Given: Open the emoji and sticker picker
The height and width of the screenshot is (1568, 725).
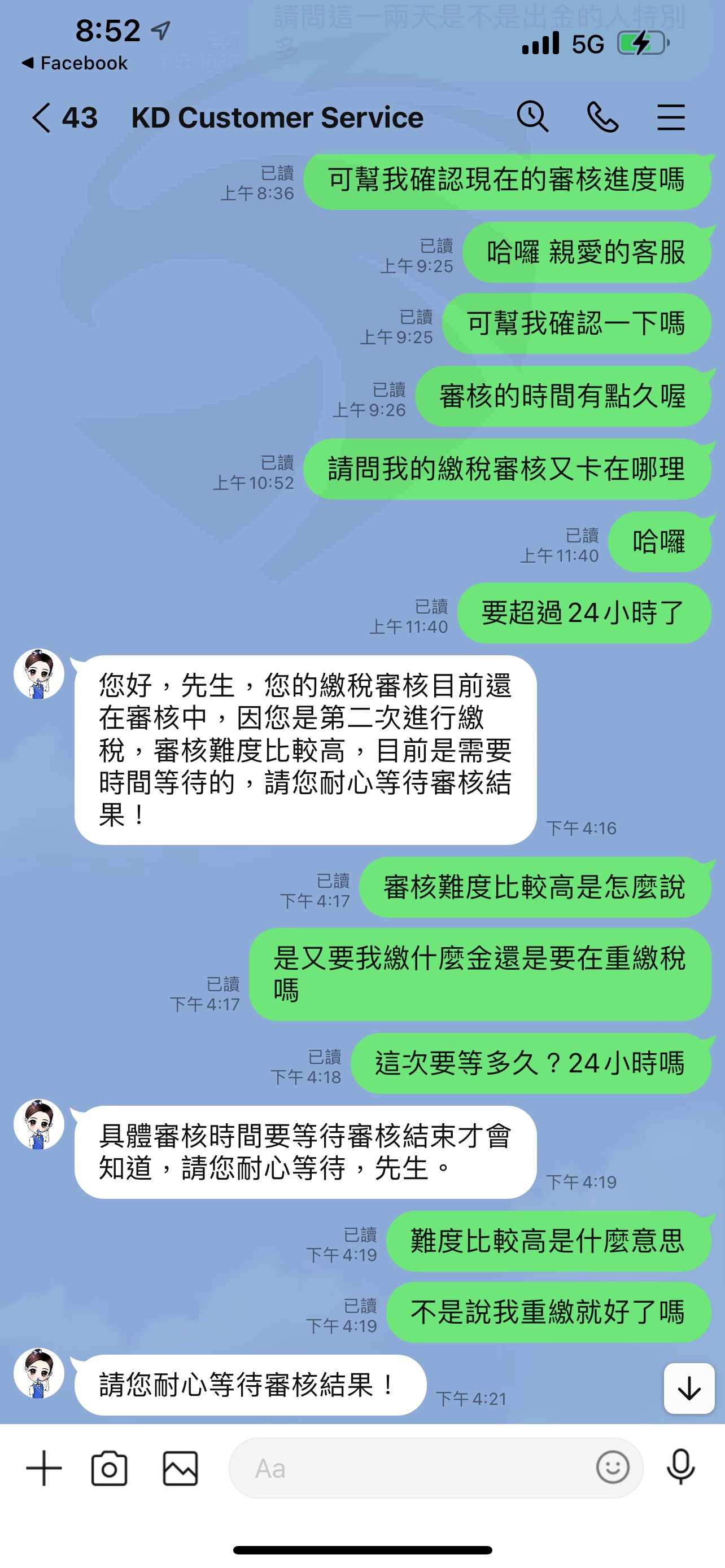Looking at the screenshot, I should [613, 1468].
